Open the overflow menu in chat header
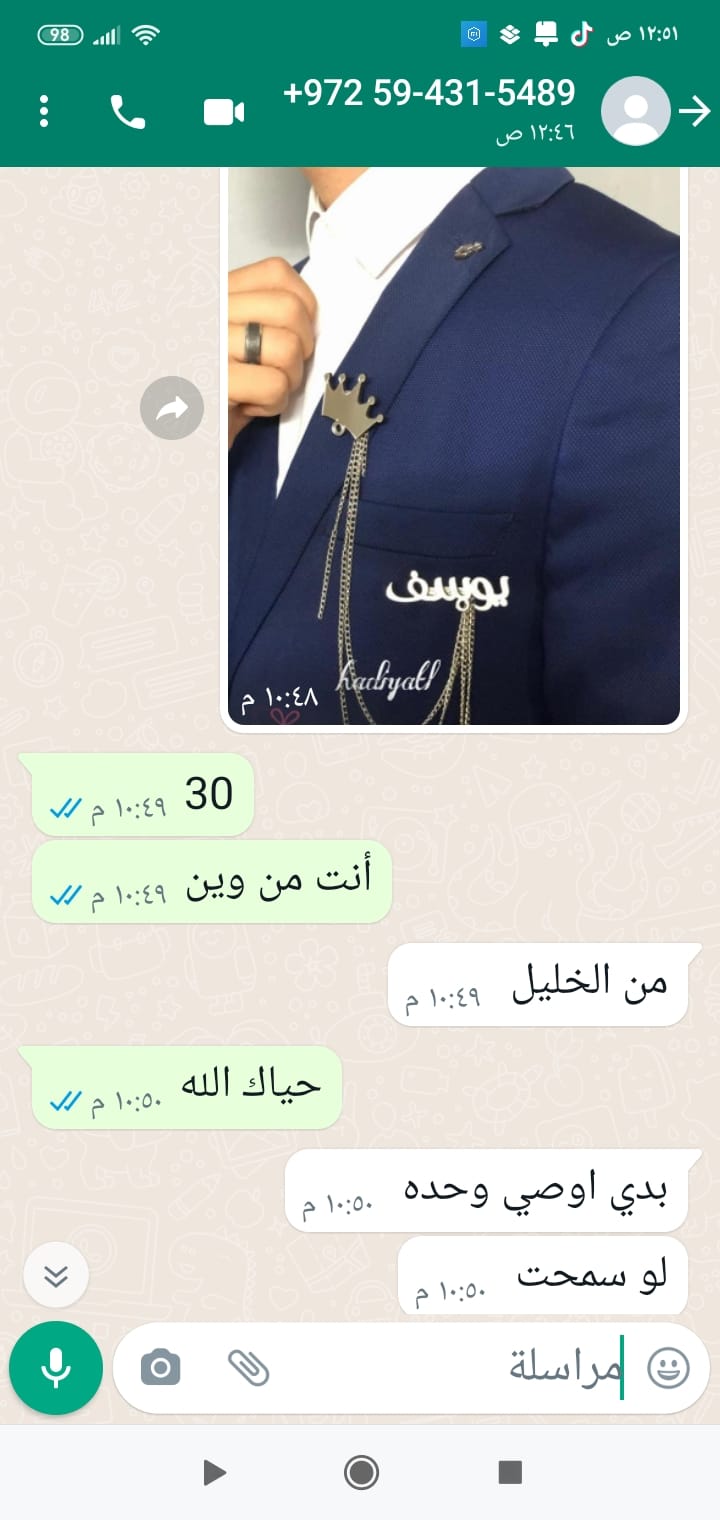Image resolution: width=720 pixels, height=1520 pixels. [44, 111]
